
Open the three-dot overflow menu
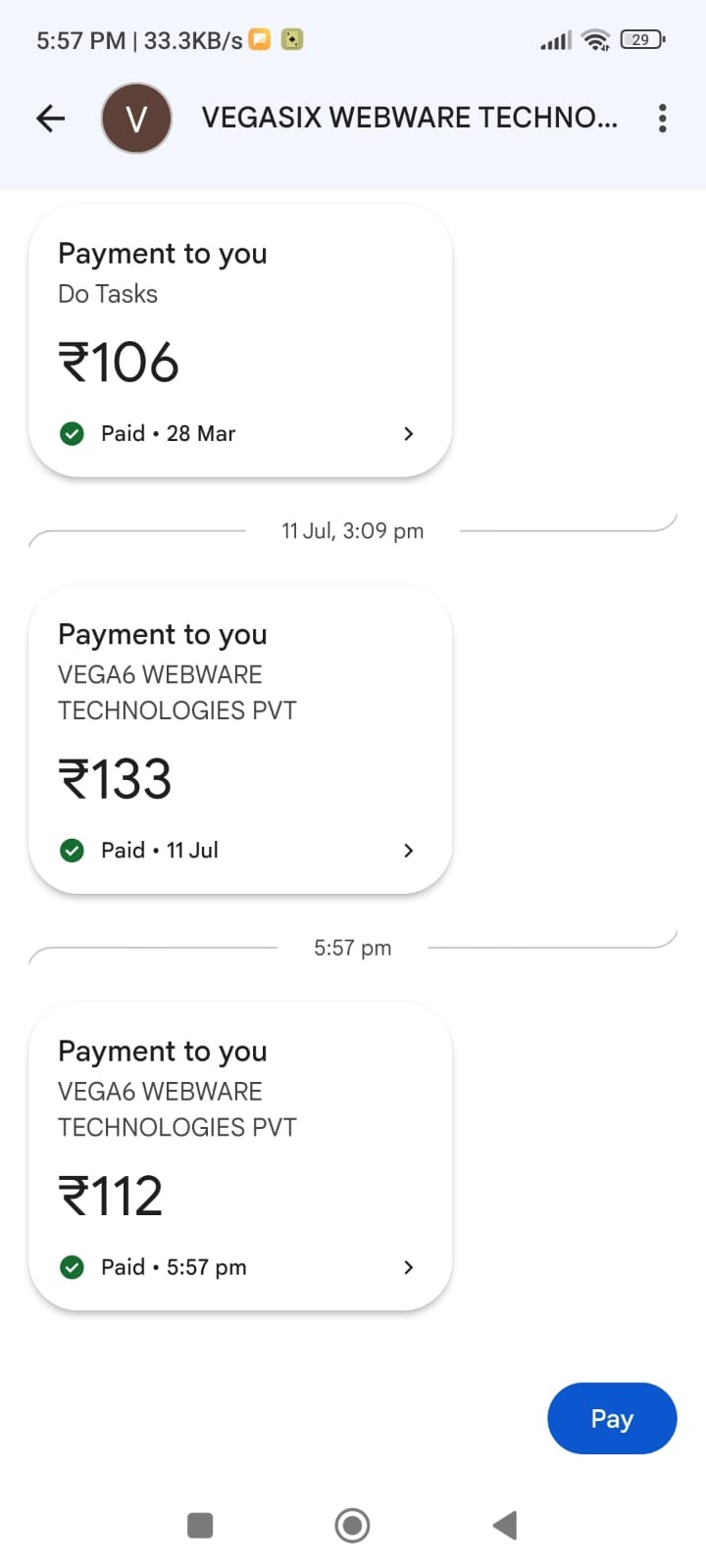[x=663, y=119]
